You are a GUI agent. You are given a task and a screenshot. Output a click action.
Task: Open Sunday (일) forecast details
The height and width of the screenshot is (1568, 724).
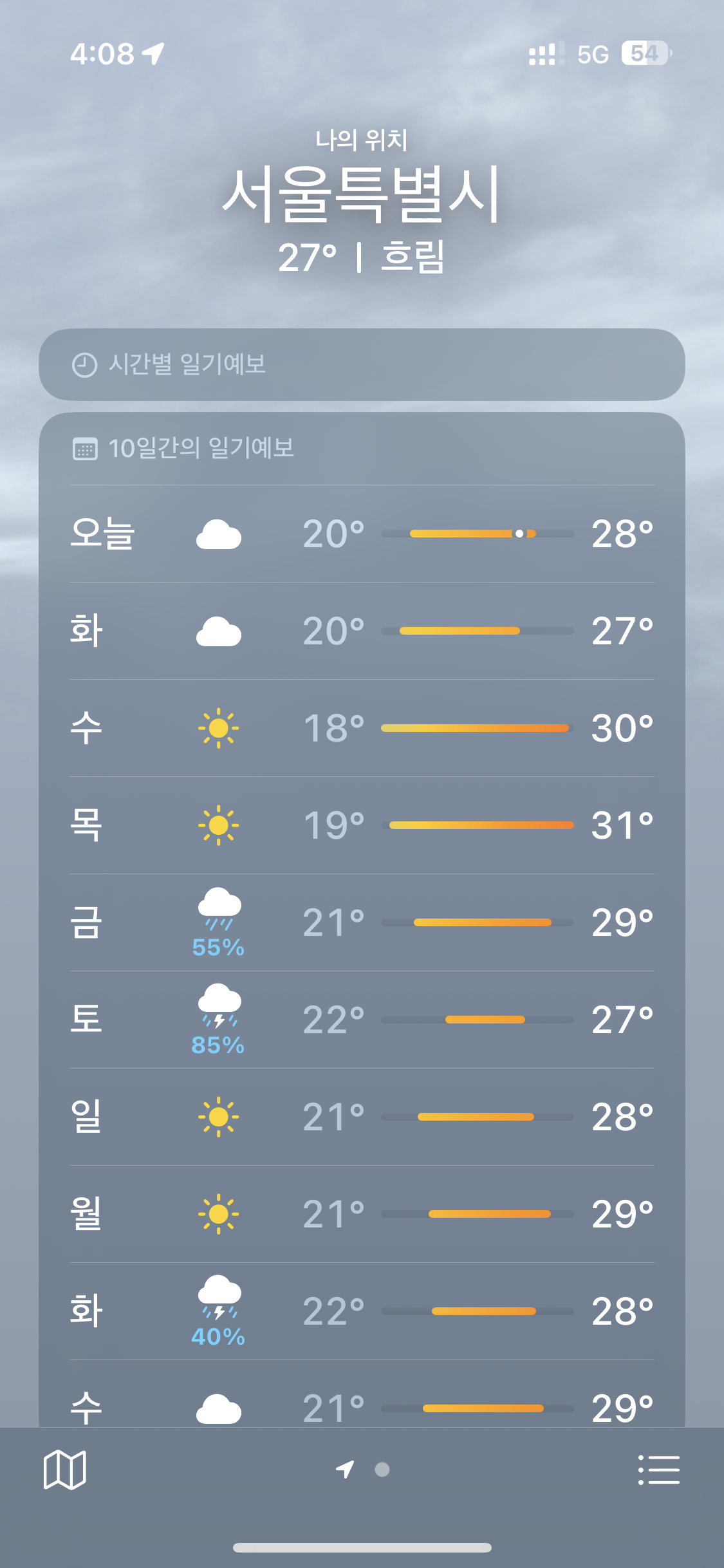coord(362,1117)
